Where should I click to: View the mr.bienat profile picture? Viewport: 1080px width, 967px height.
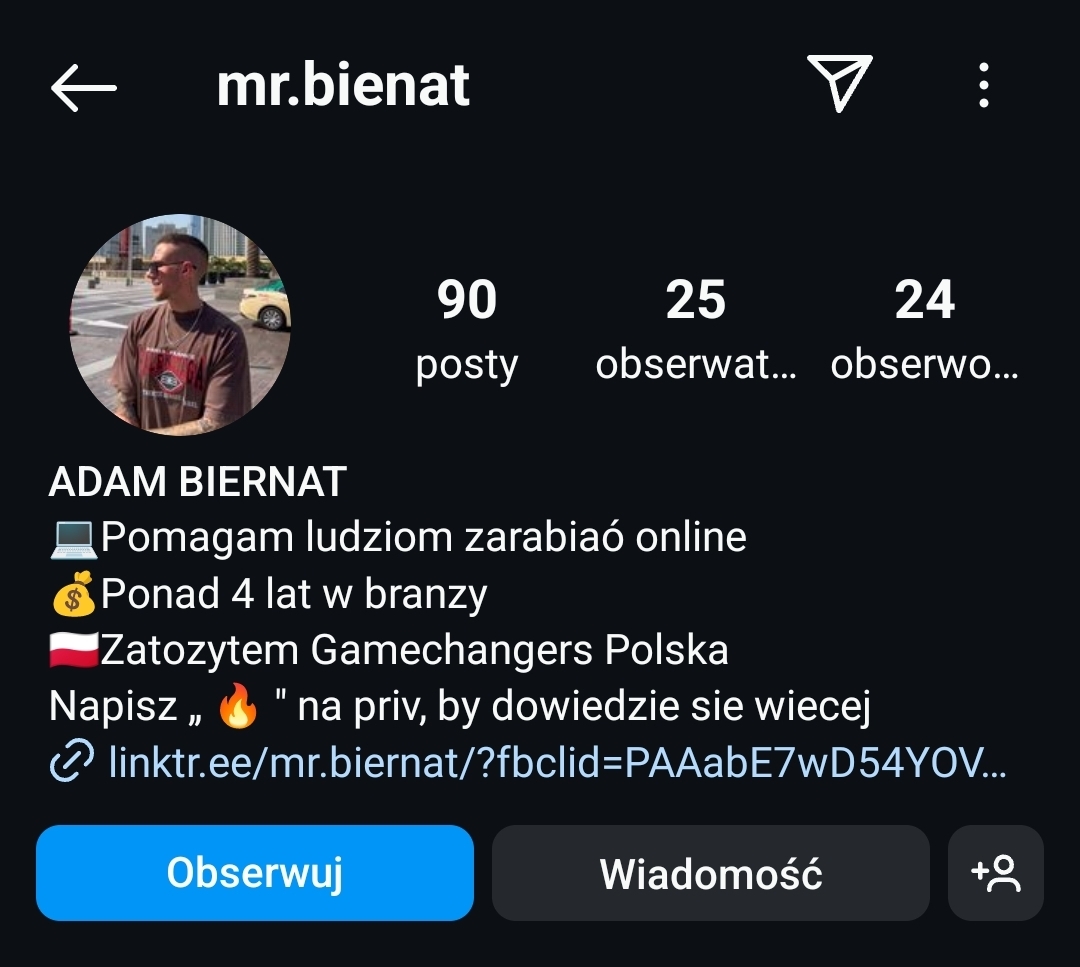(180, 325)
